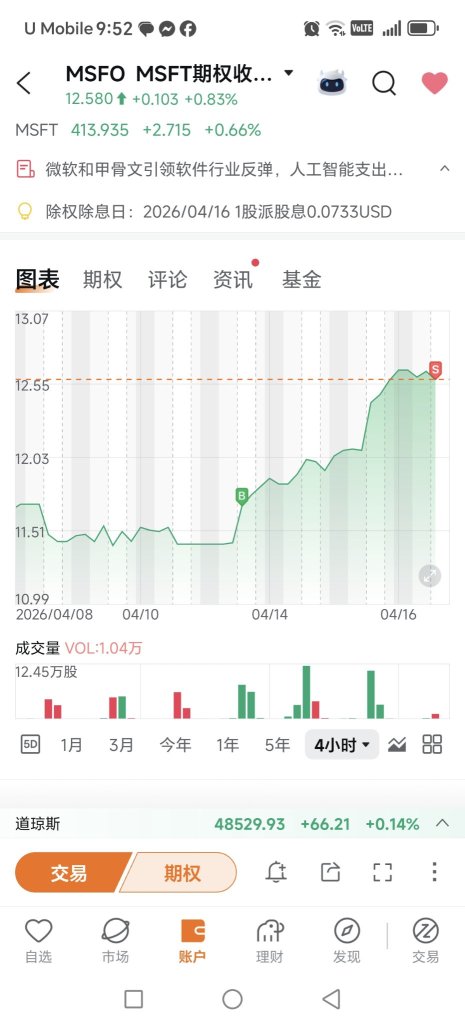This screenshot has height=1024, width=465.
Task: Select the 1月 chart range
Action: (72, 744)
